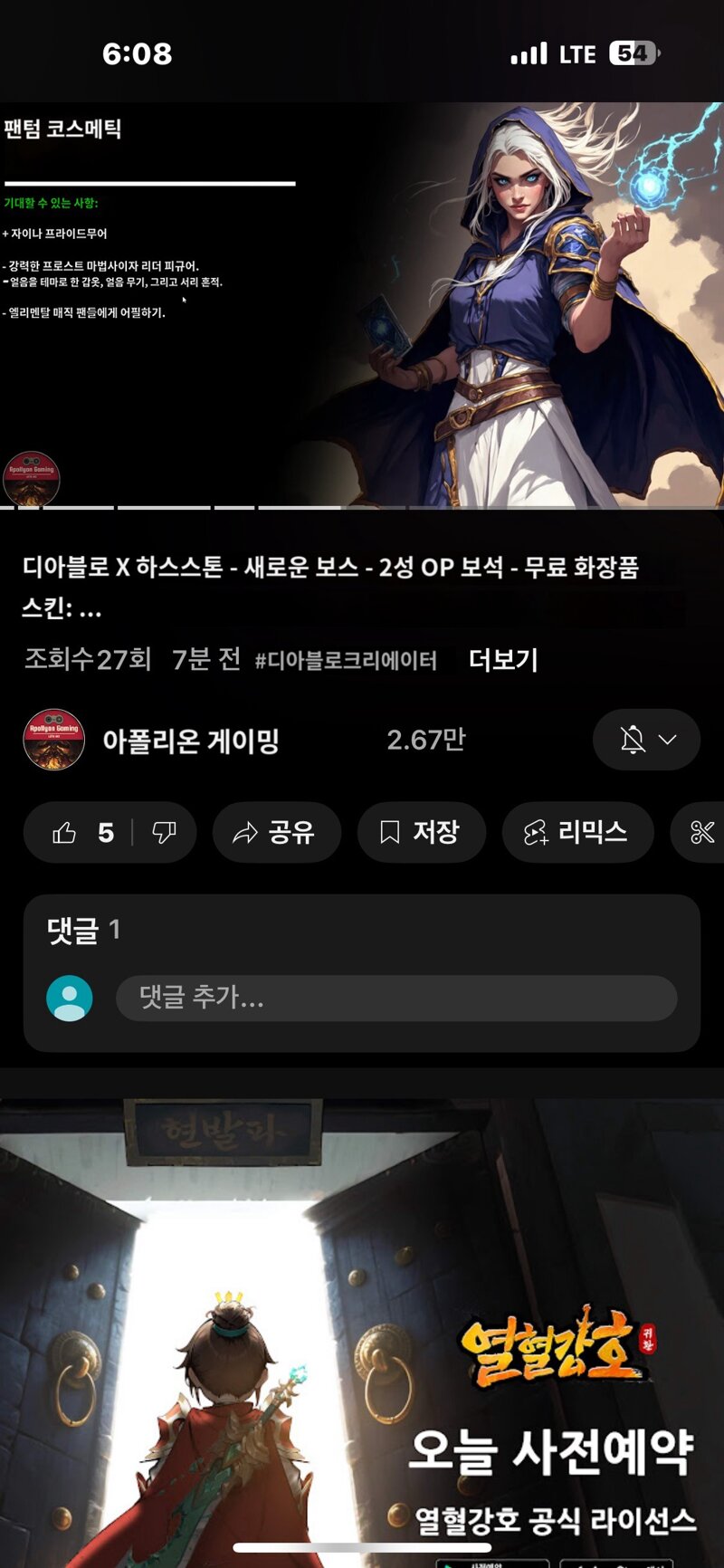Viewport: 724px width, 1568px height.
Task: Open the 열혈강호 사전예약 ad
Action: click(362, 1331)
